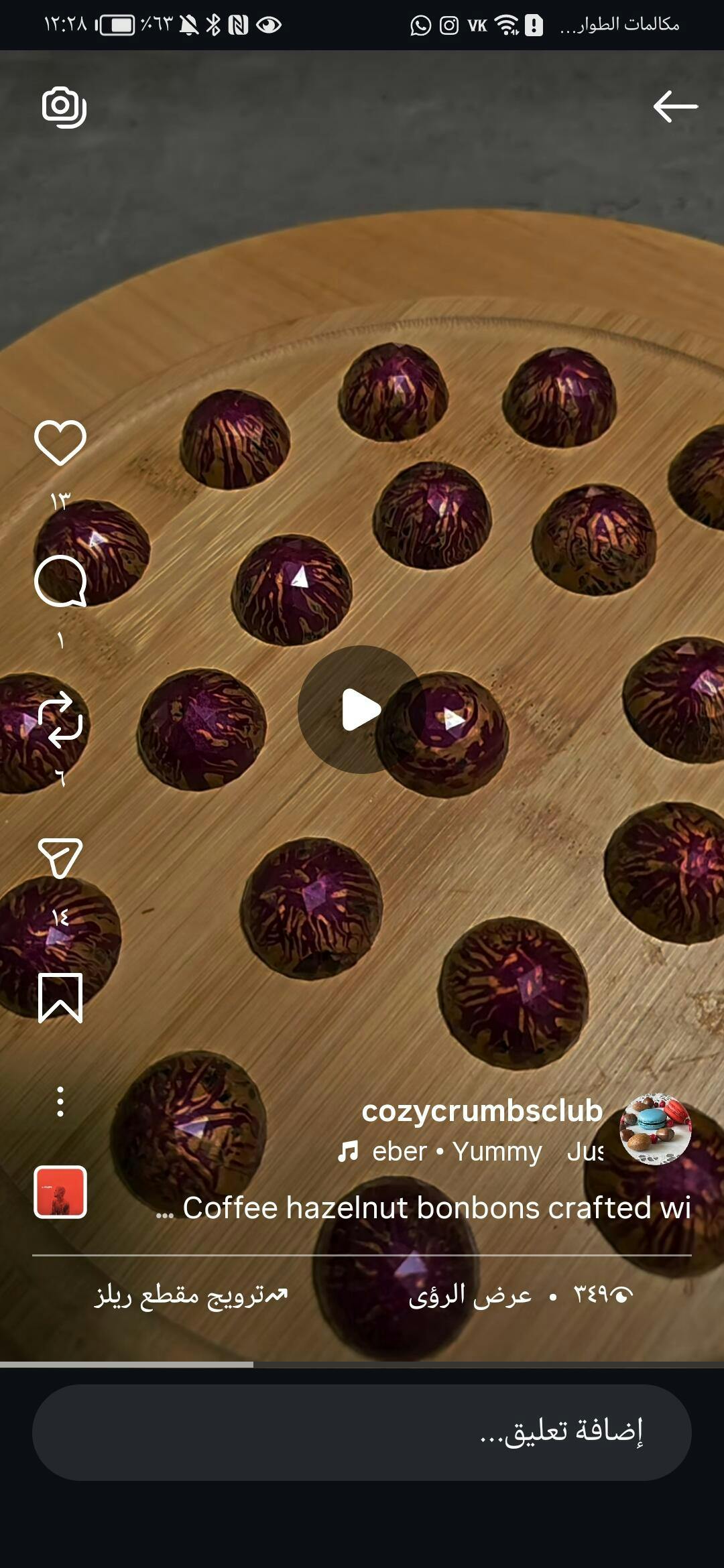This screenshot has height=1568, width=724.
Task: Tap the cozycrumbsclub profile picture
Action: point(655,1129)
